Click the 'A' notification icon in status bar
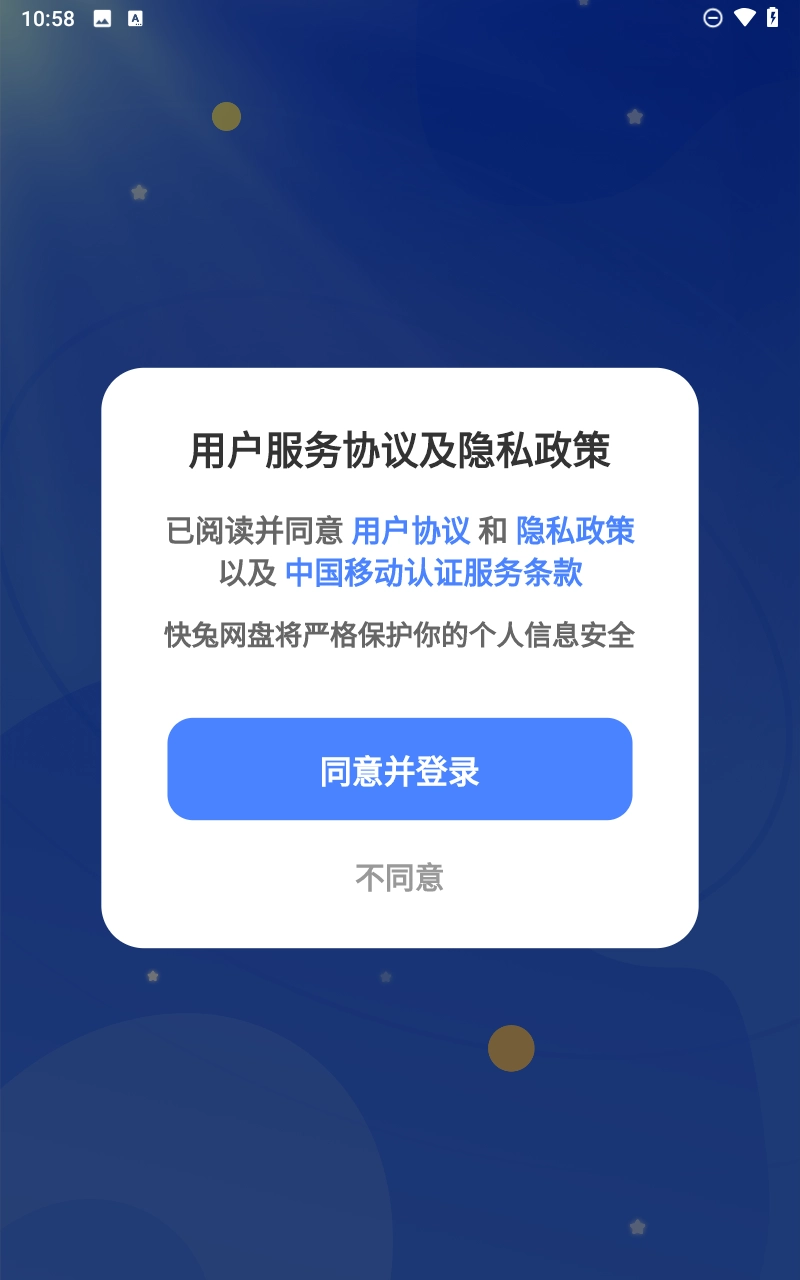 click(134, 18)
